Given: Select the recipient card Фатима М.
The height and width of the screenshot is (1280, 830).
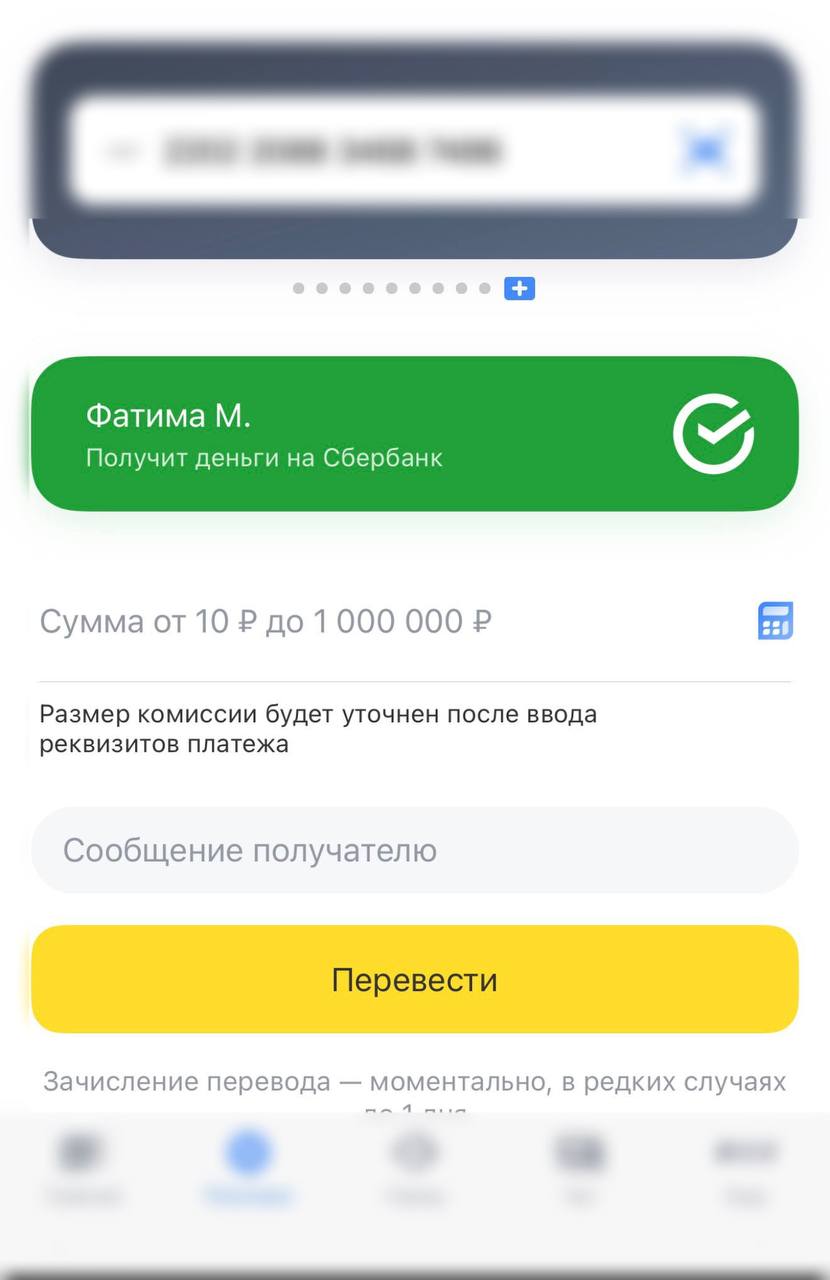Looking at the screenshot, I should 414,434.
